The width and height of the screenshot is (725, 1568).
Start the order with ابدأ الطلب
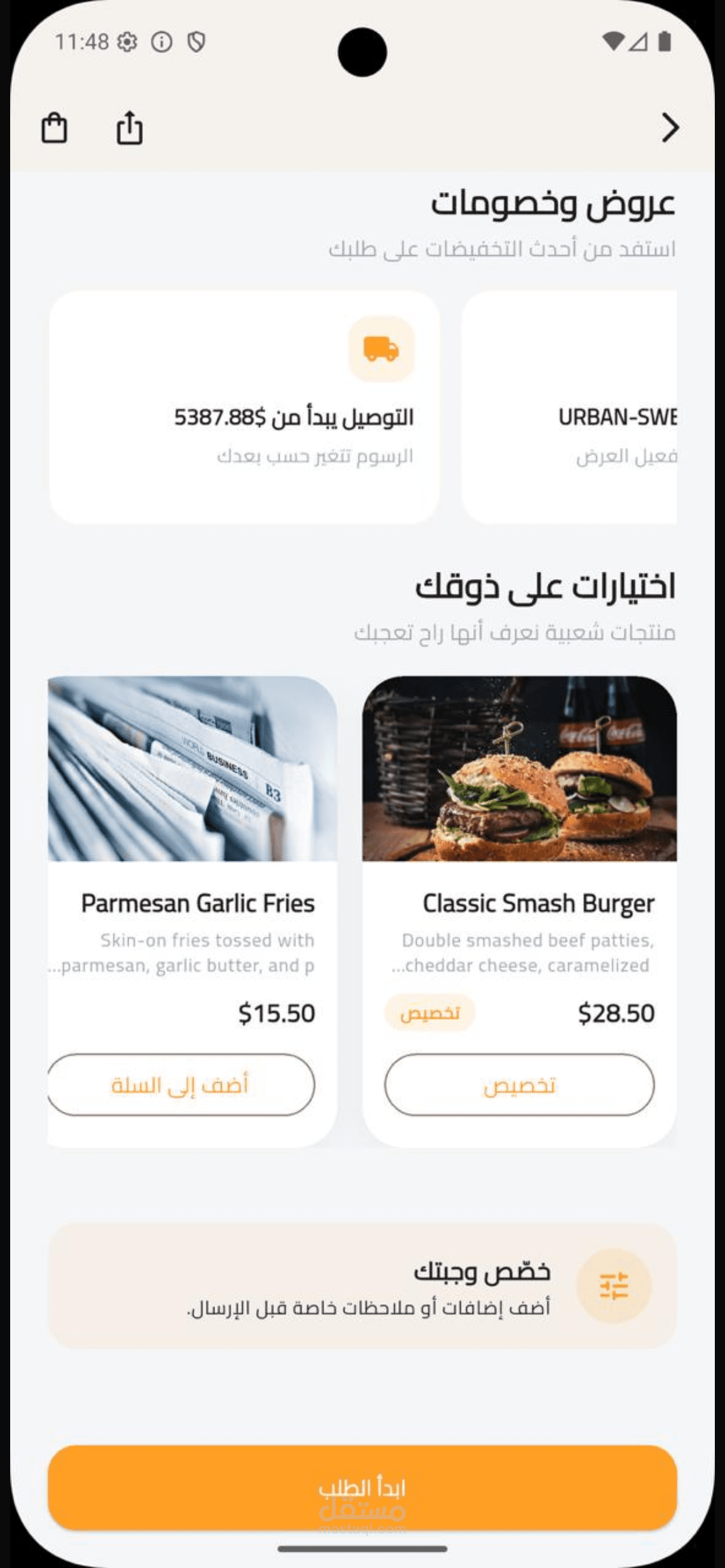pos(362,1487)
